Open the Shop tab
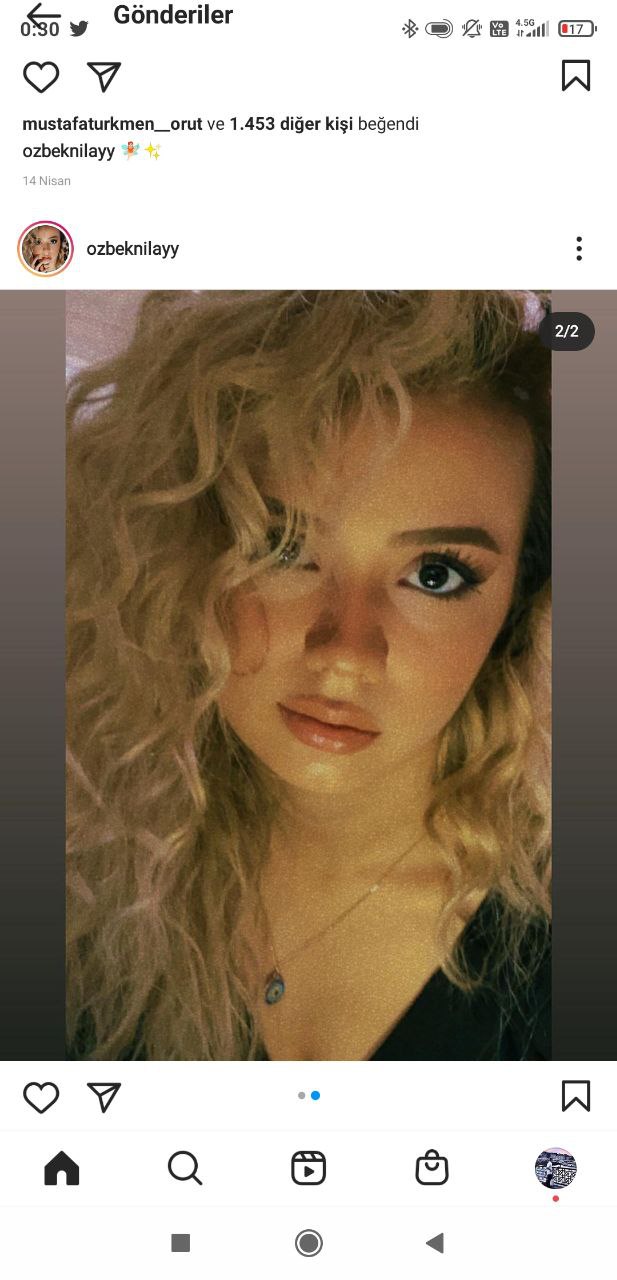This screenshot has width=617, height=1280. pos(432,1167)
